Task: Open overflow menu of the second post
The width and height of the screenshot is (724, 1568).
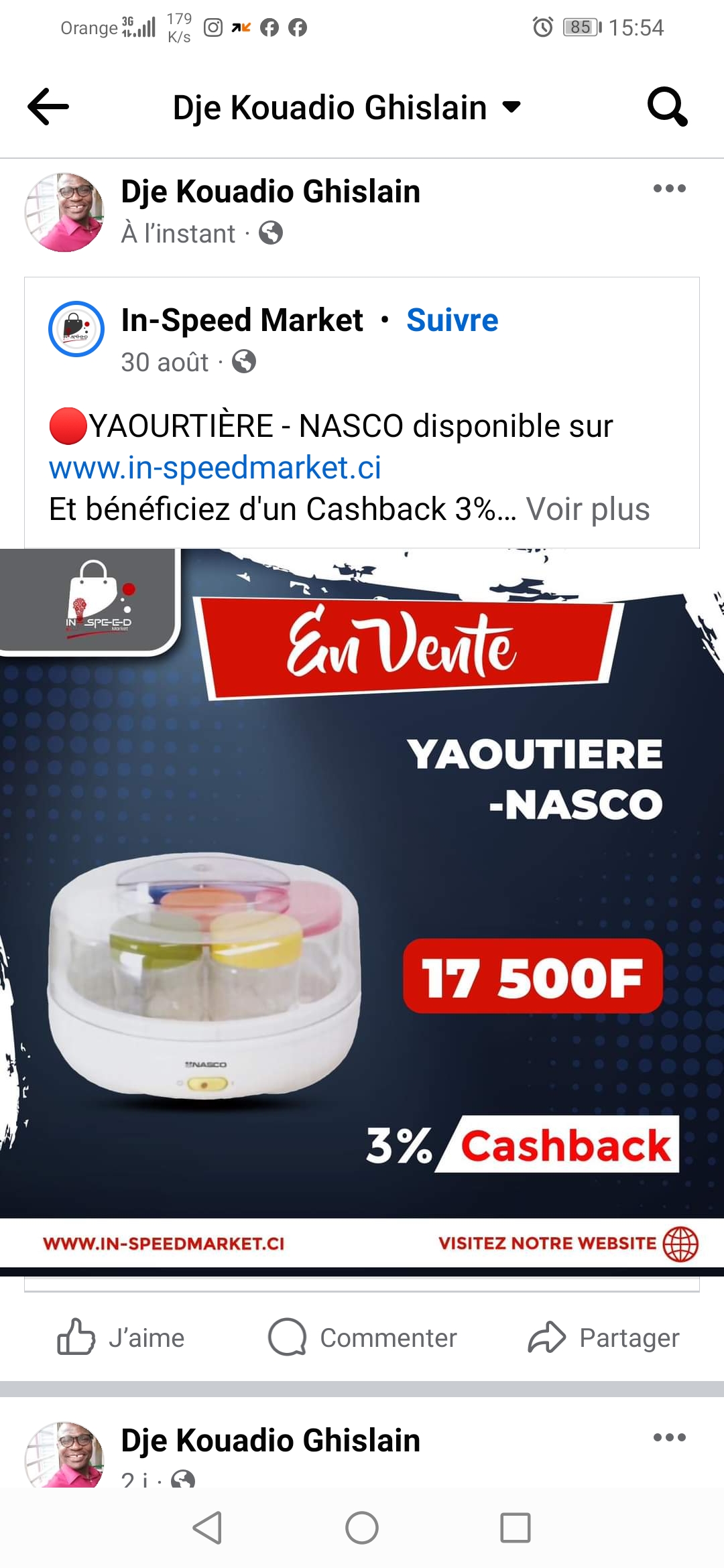Action: pos(669,1437)
